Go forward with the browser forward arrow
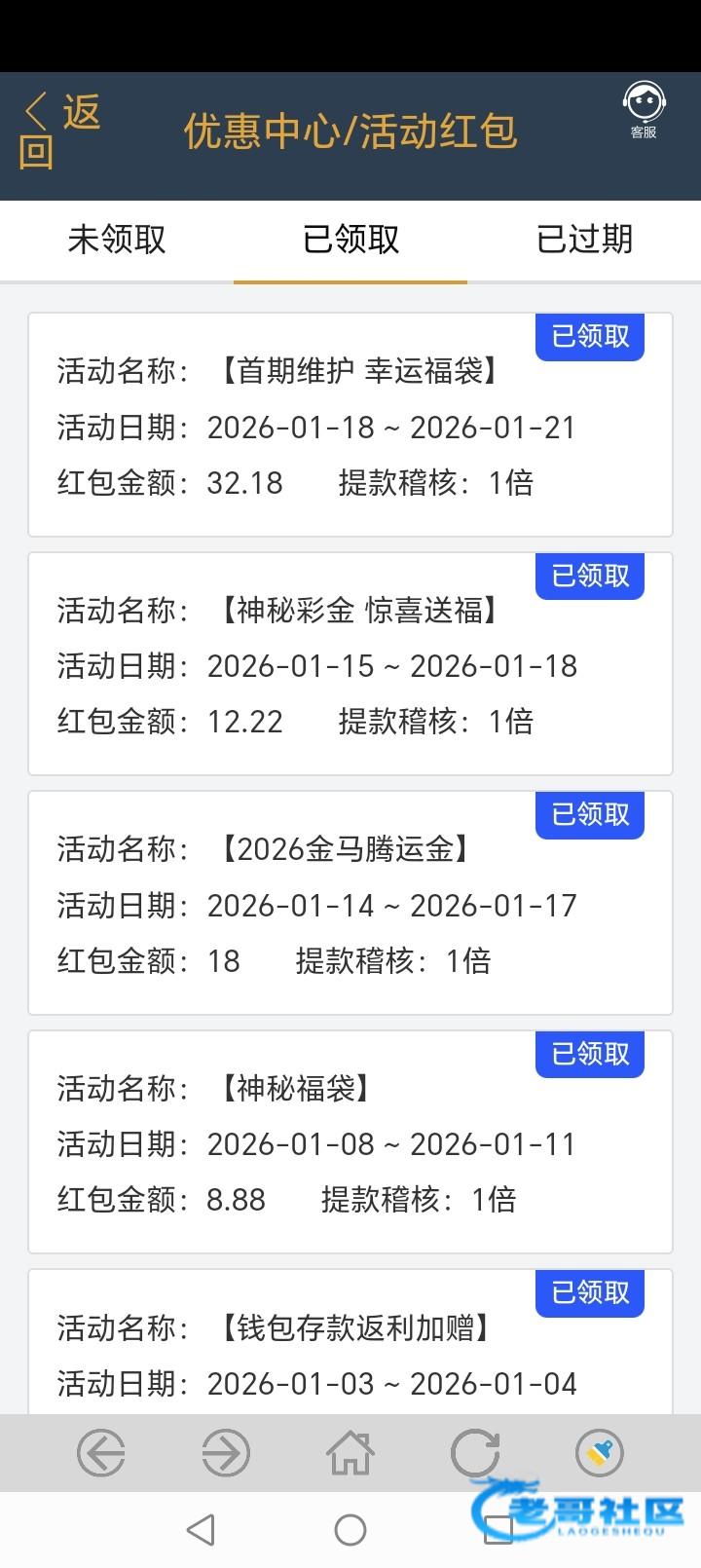This screenshot has height=1568, width=701. pos(226,1454)
